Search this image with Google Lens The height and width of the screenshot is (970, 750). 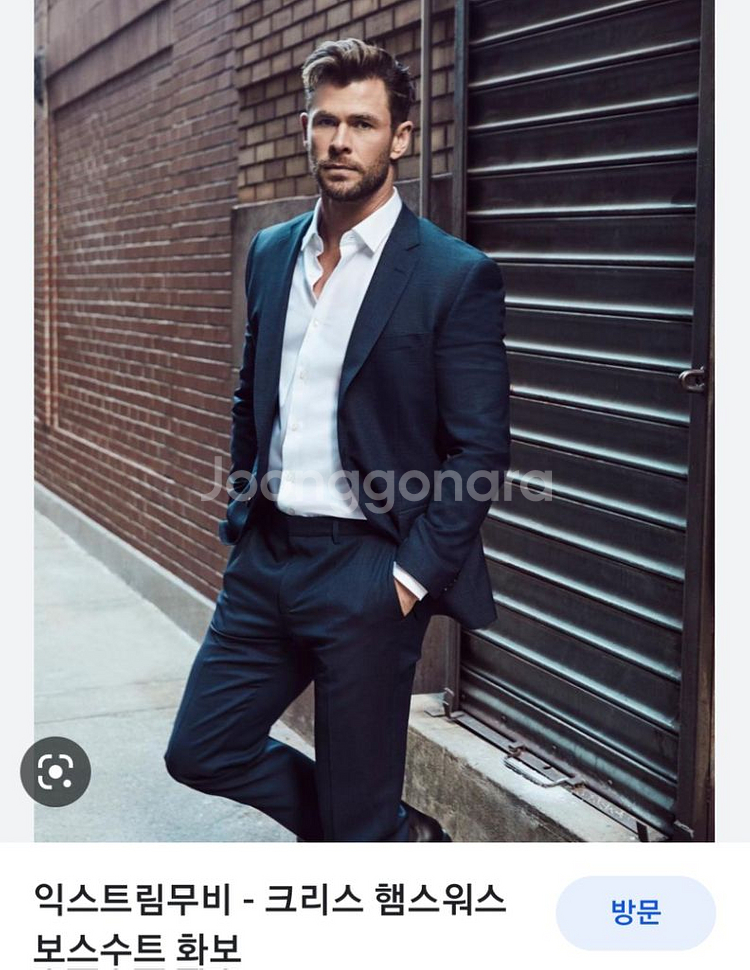55,771
